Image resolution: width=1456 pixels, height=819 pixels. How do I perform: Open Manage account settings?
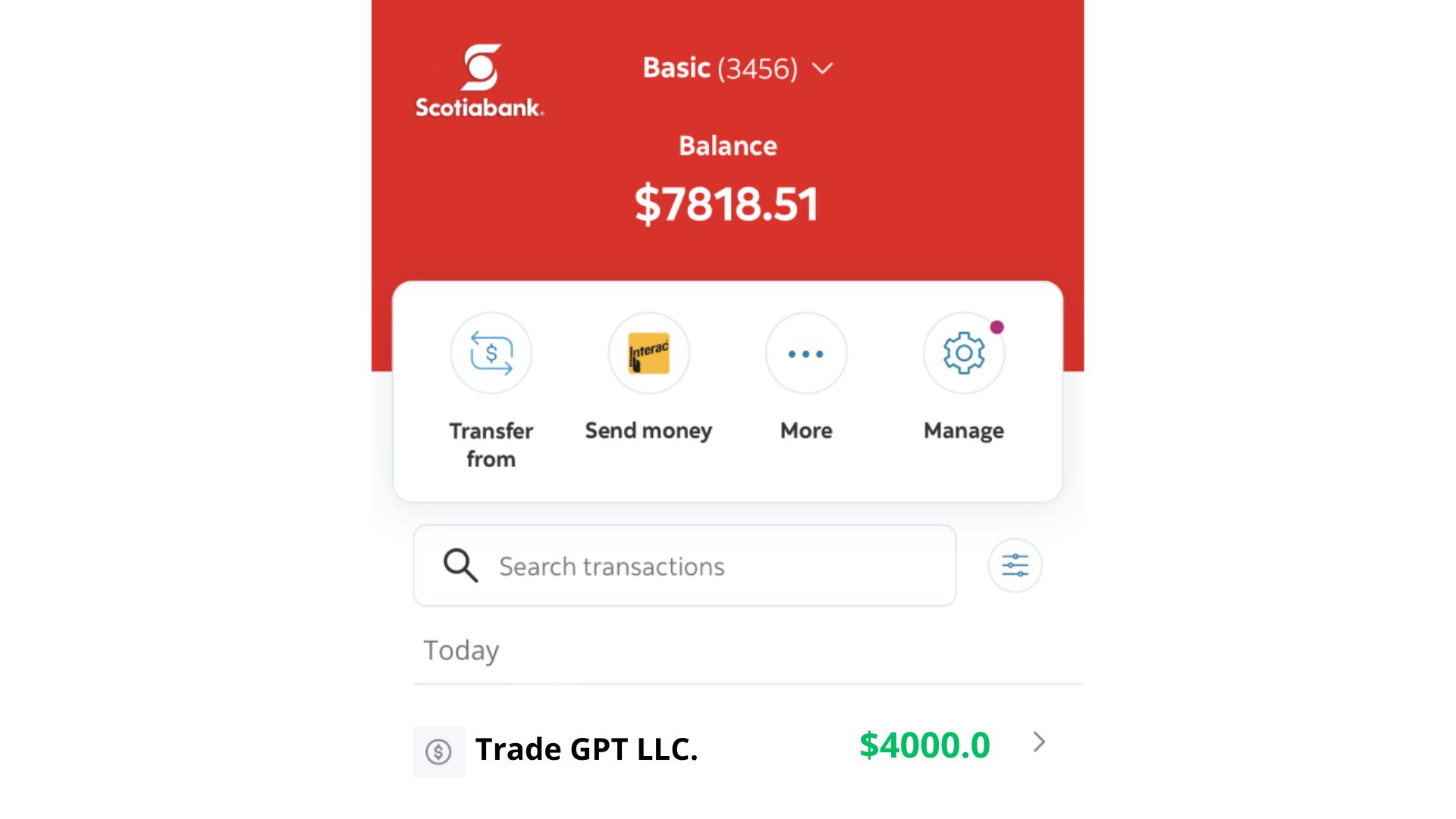[963, 353]
